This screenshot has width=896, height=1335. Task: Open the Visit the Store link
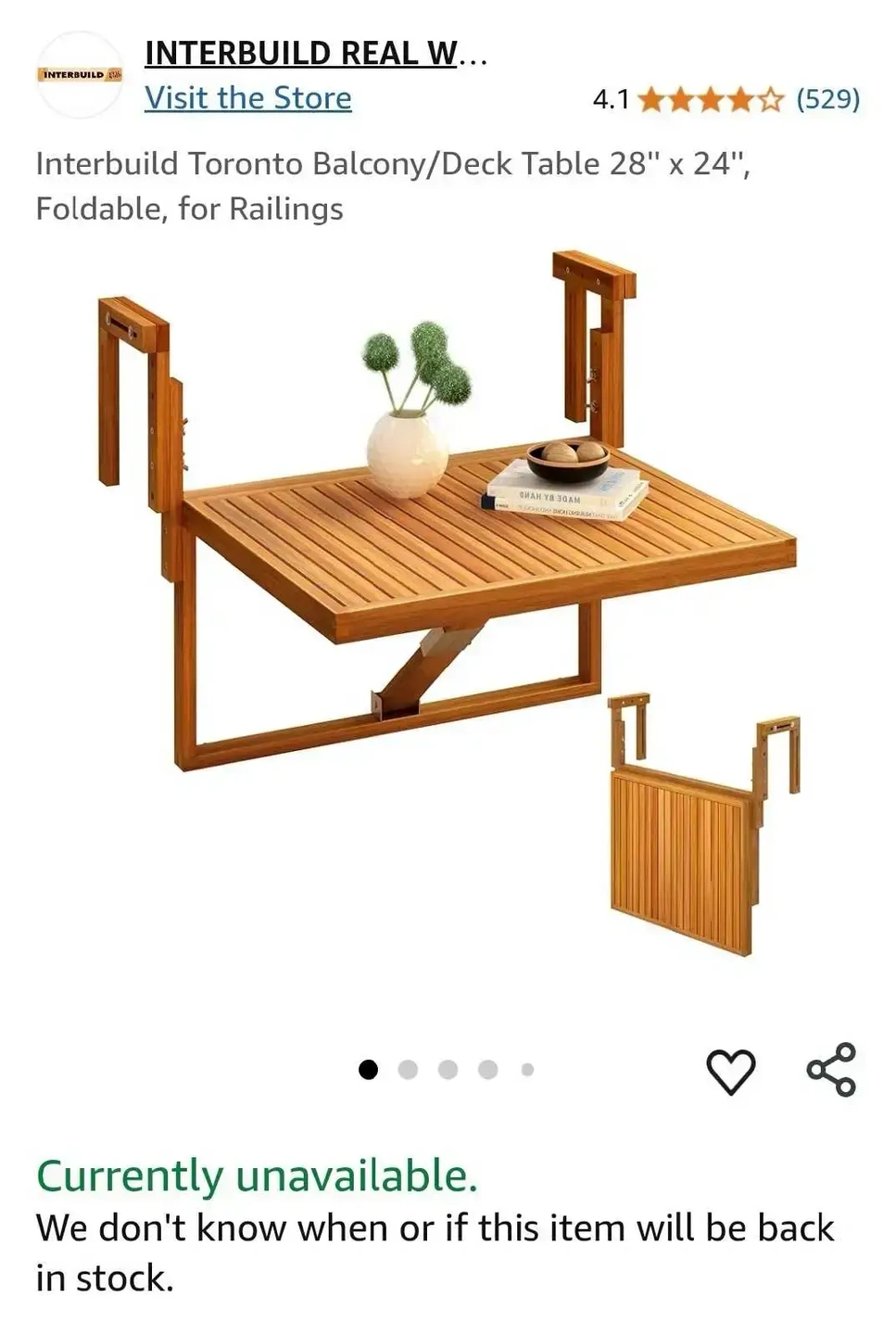click(x=247, y=97)
